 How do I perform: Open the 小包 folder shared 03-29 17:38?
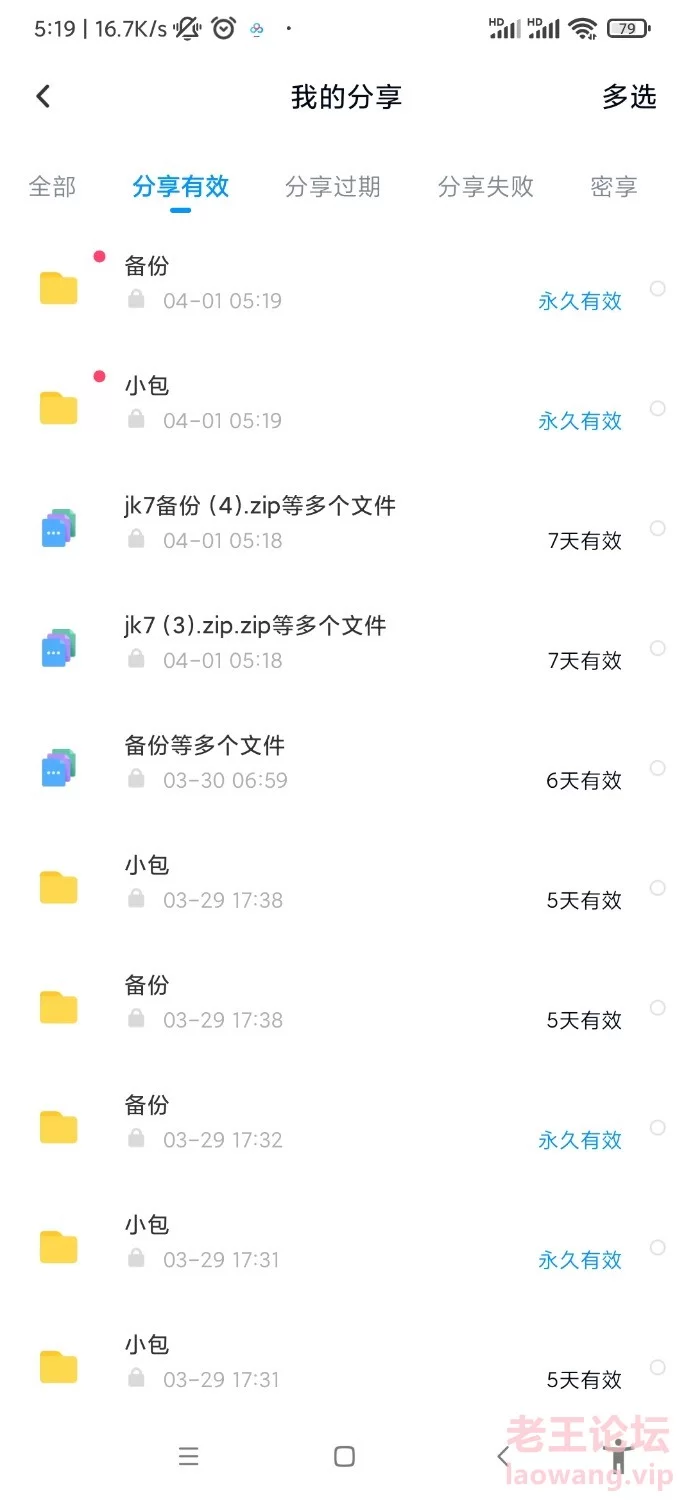pos(346,888)
